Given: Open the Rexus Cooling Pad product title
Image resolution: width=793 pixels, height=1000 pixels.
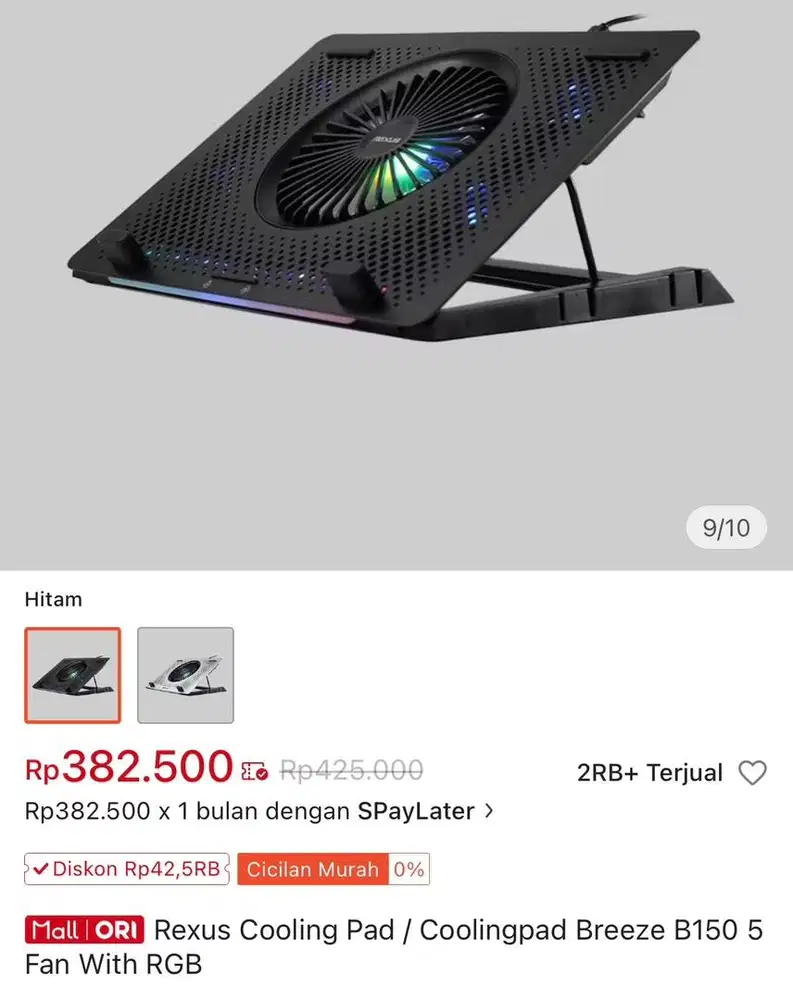Looking at the screenshot, I should [x=400, y=946].
